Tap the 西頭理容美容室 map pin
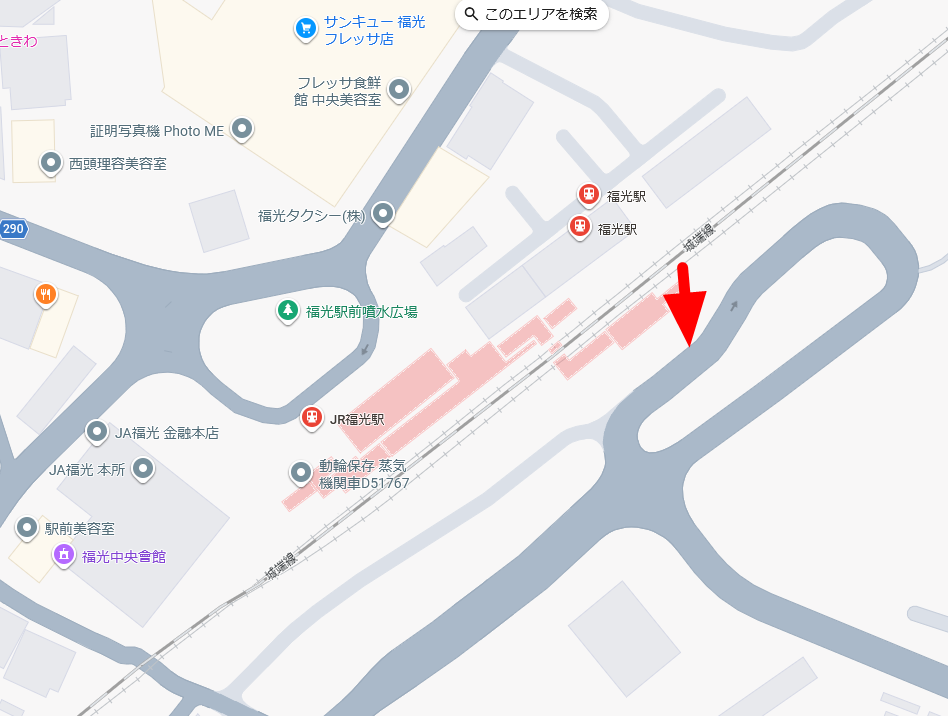Image resolution: width=948 pixels, height=716 pixels. point(50,162)
